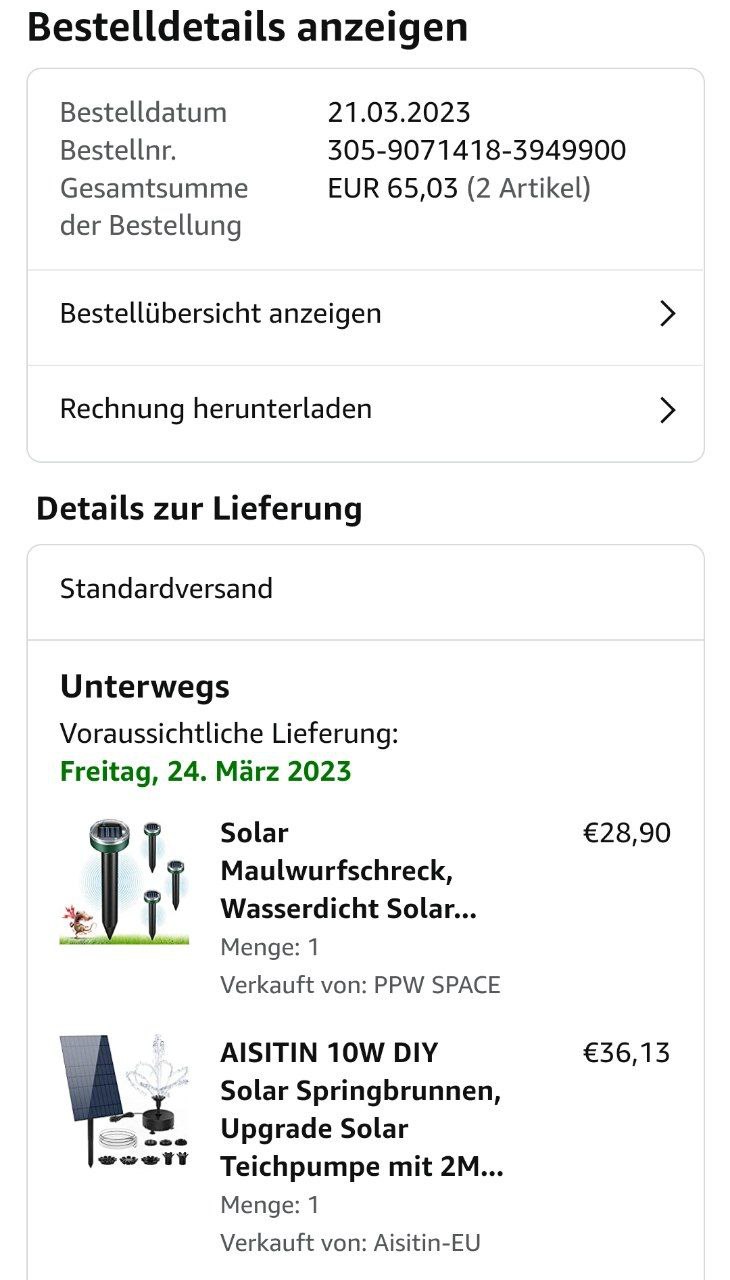Open the AISITIN Solar Springbrunnen product image
The height and width of the screenshot is (1280, 730).
(x=124, y=1102)
